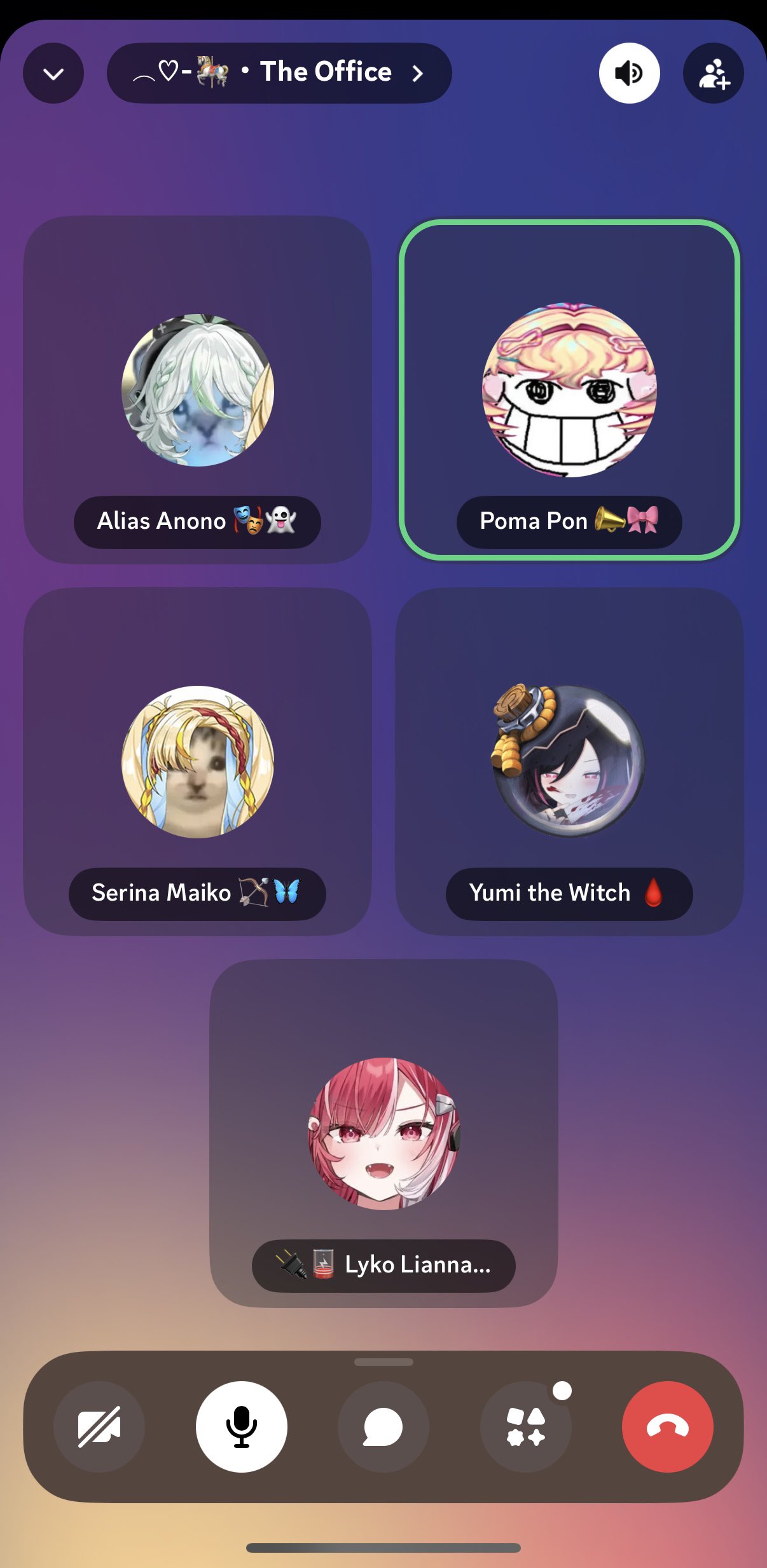
Task: Open Lyko Lianna's participant tile
Action: (x=383, y=1133)
